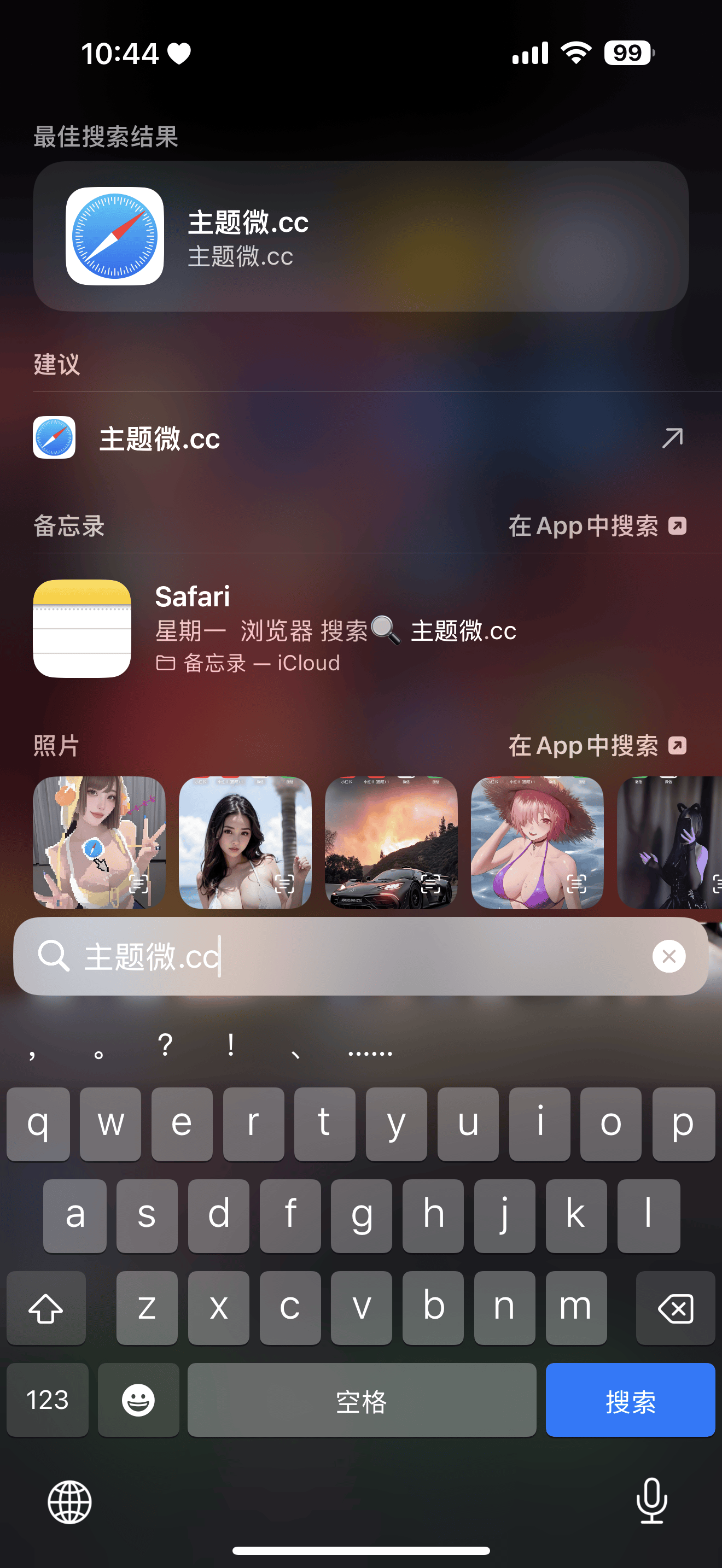Open the photo of pink-haired girl in straw hat

[x=537, y=842]
